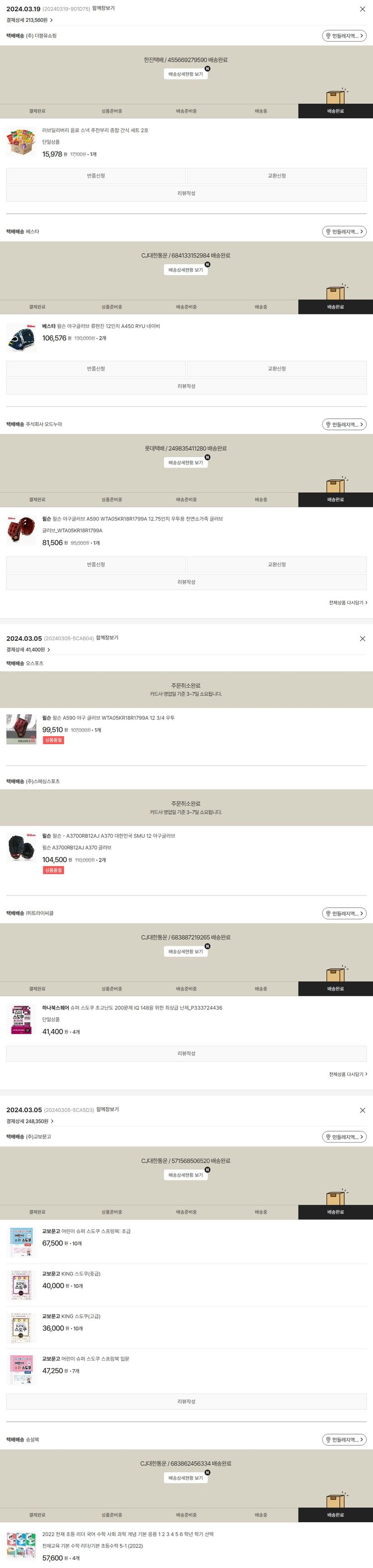373x1568 pixels.
Task: Request 반품신청 for 베스타 윌슨 glove
Action: pos(95,369)
